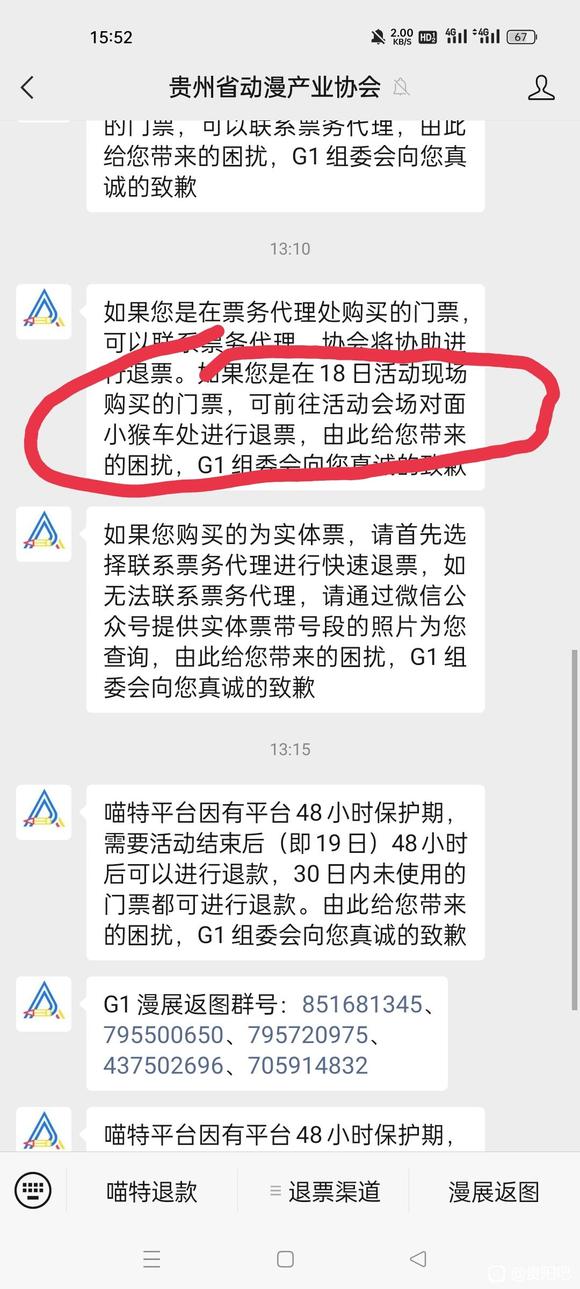Tap the system back triangle
The height and width of the screenshot is (1289, 580).
click(419, 1259)
